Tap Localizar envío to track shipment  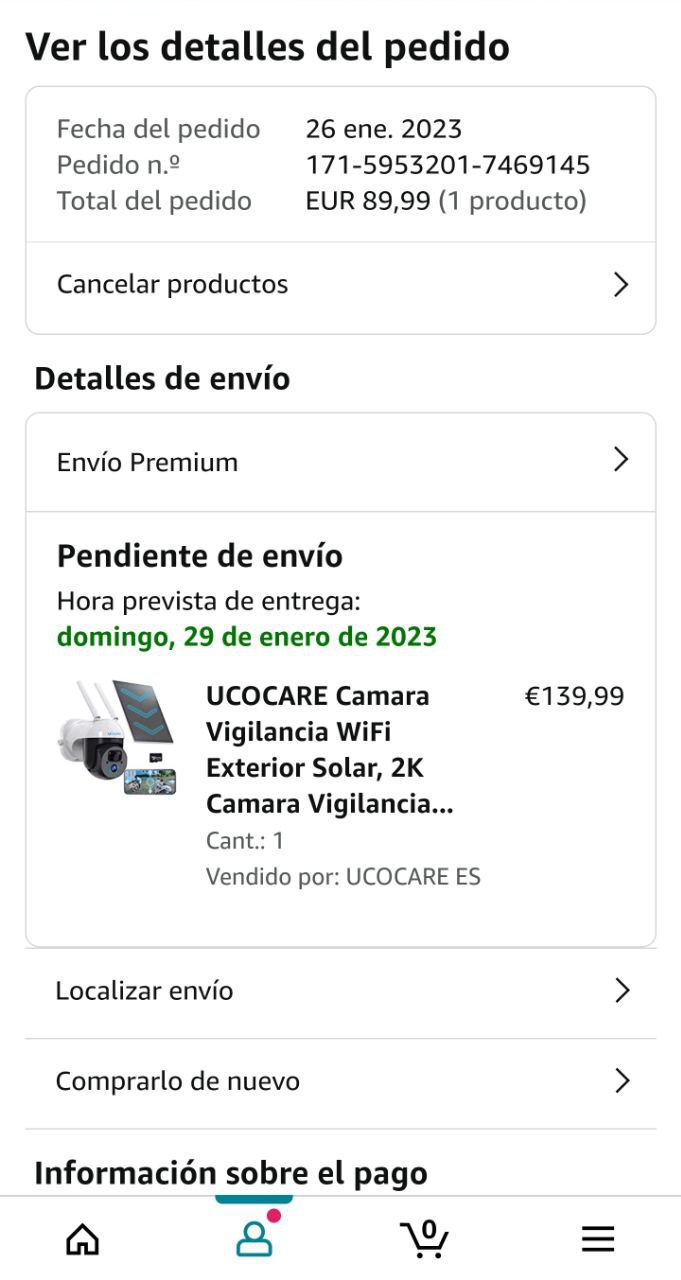(x=340, y=991)
